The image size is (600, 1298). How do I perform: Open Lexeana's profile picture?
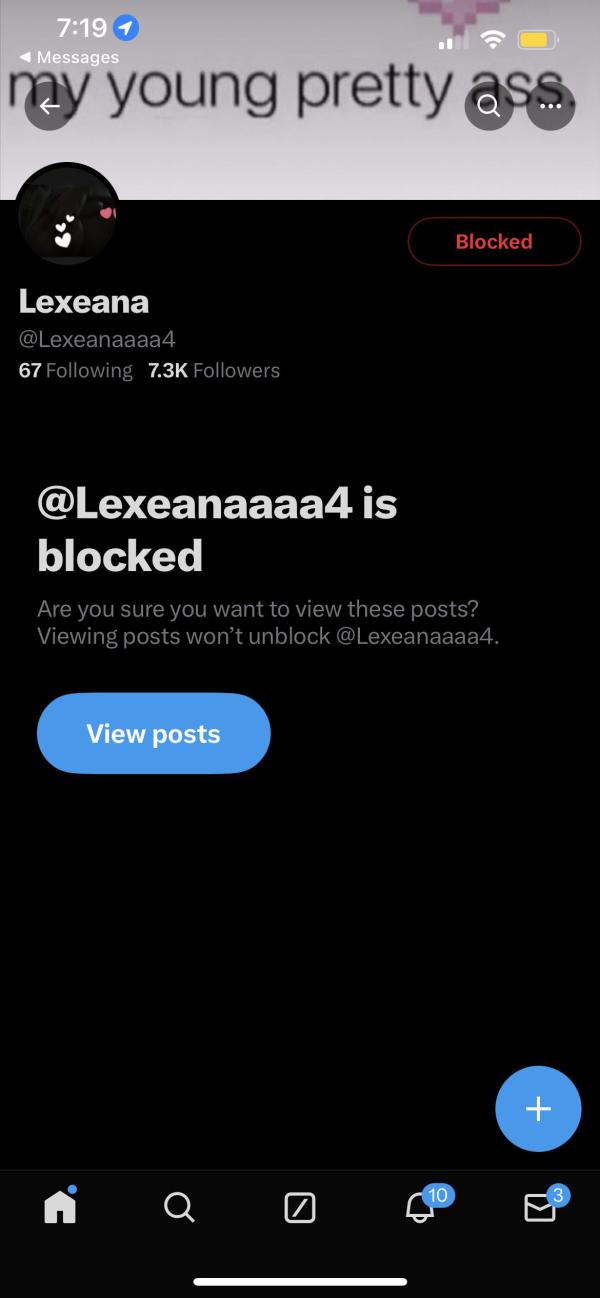(68, 216)
